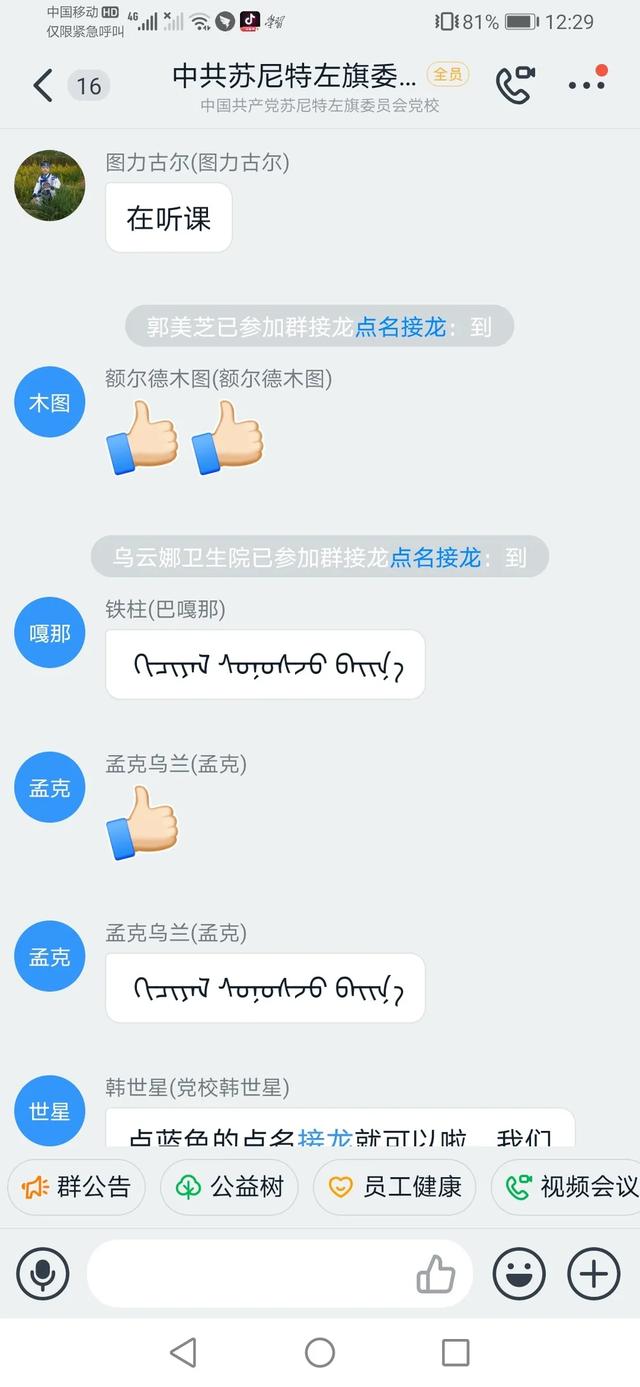Open 韩世星's 世星 avatar

49,1111
